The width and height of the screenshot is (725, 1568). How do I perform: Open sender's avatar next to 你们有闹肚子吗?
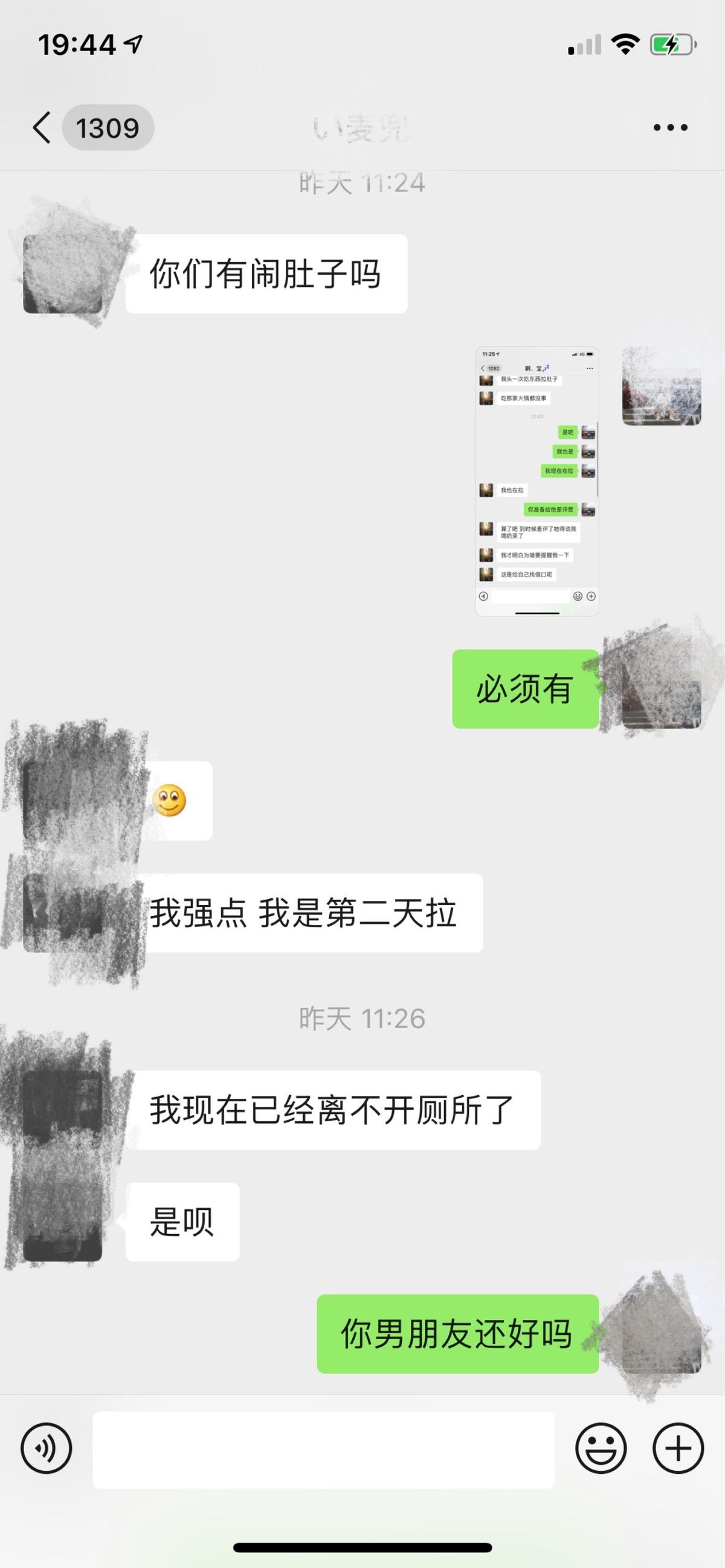point(63,274)
